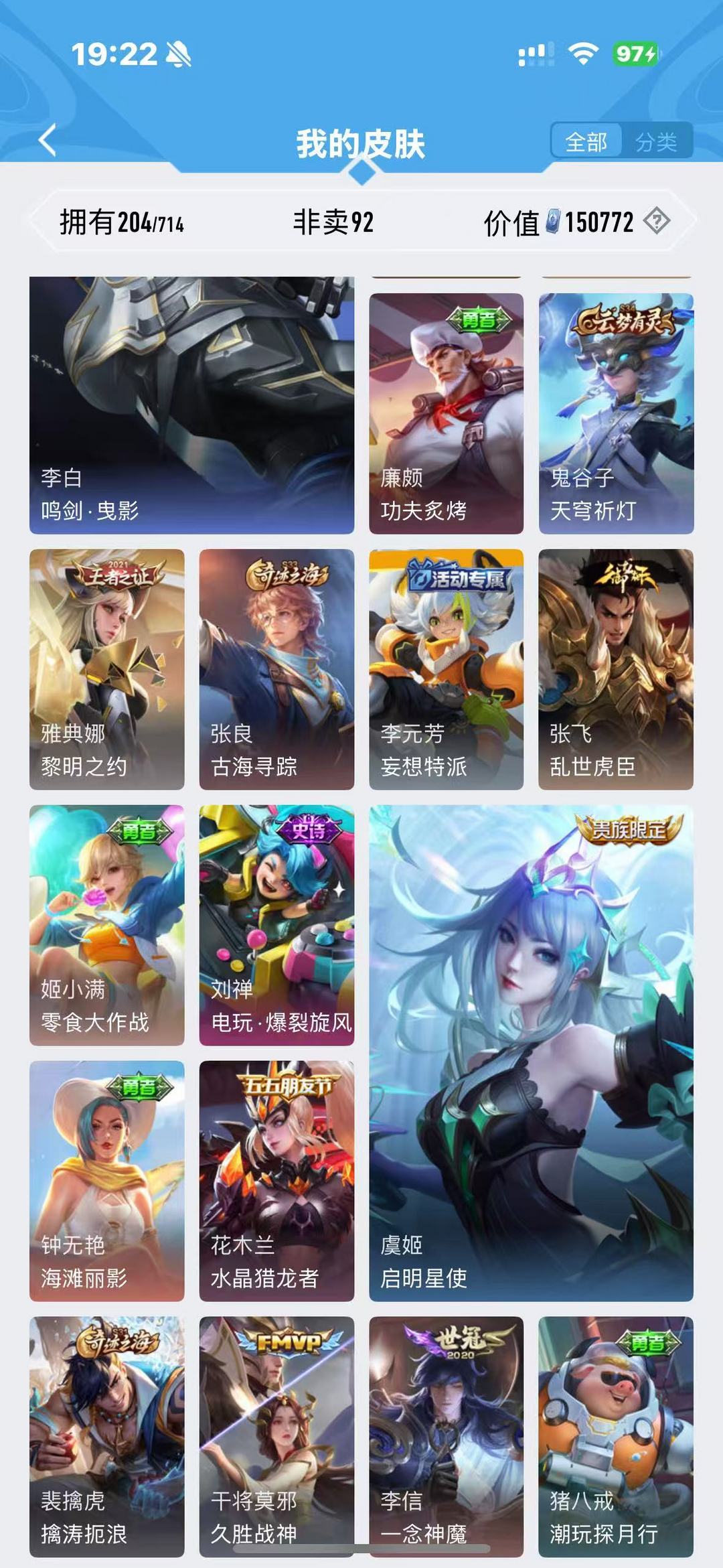This screenshot has width=723, height=1568.
Task: Open 姬小满 零食大作战 skin
Action: (107, 925)
